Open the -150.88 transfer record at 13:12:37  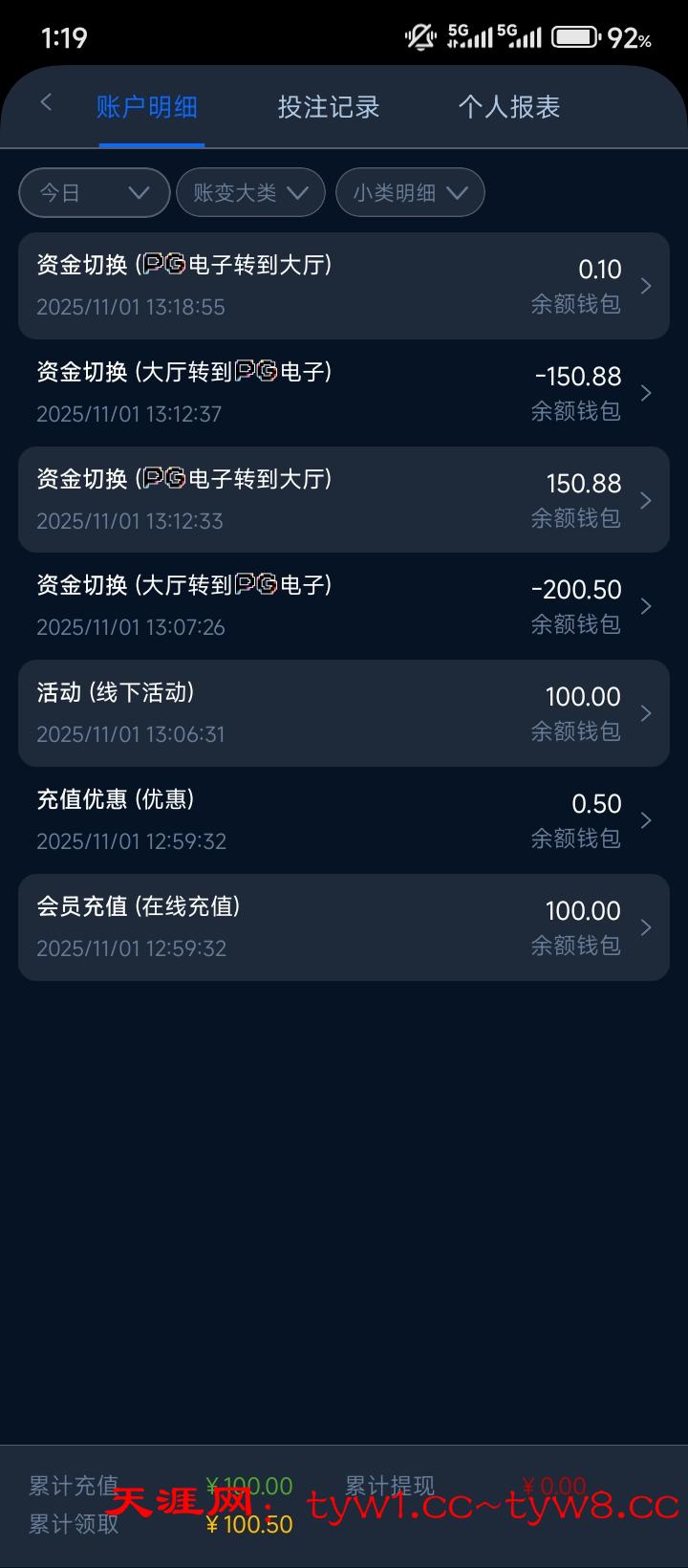click(344, 393)
